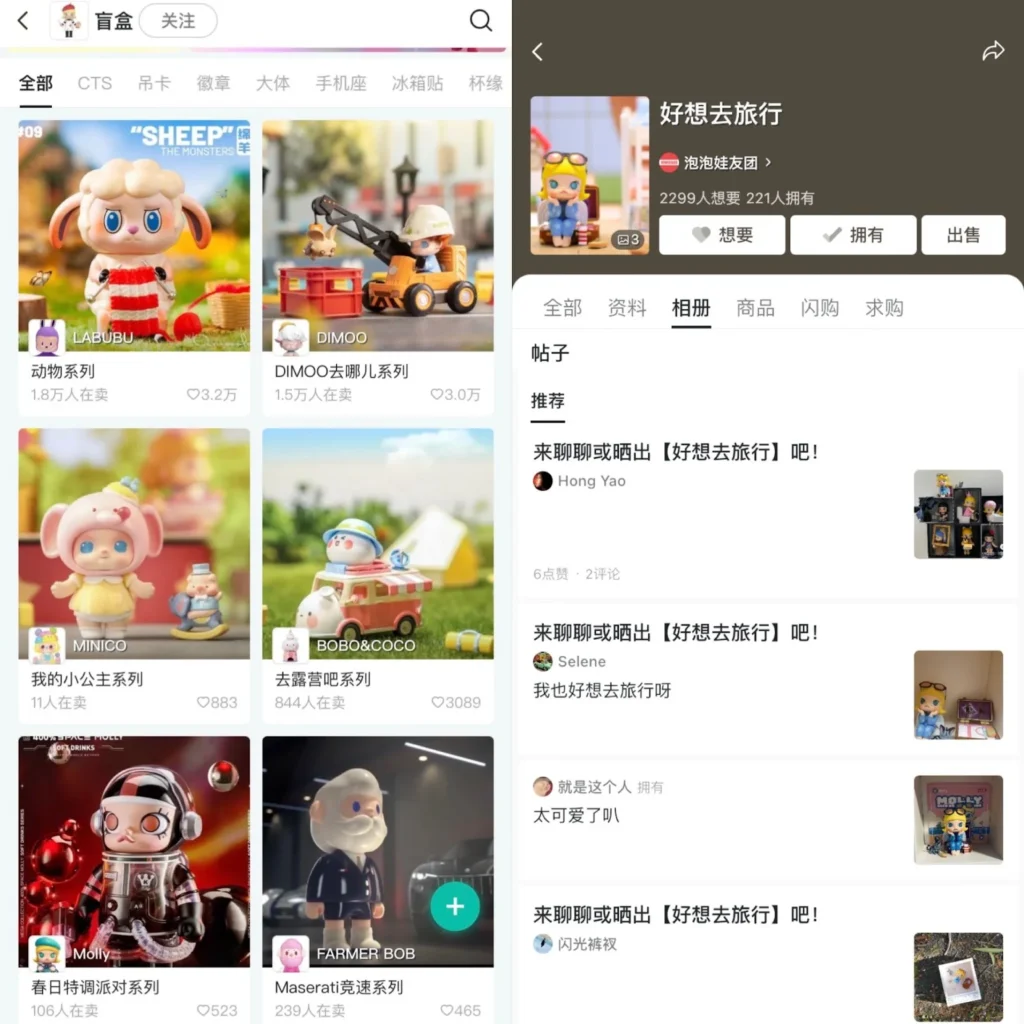Open the 泡泡娃友团 group link
The height and width of the screenshot is (1024, 1024).
point(717,162)
